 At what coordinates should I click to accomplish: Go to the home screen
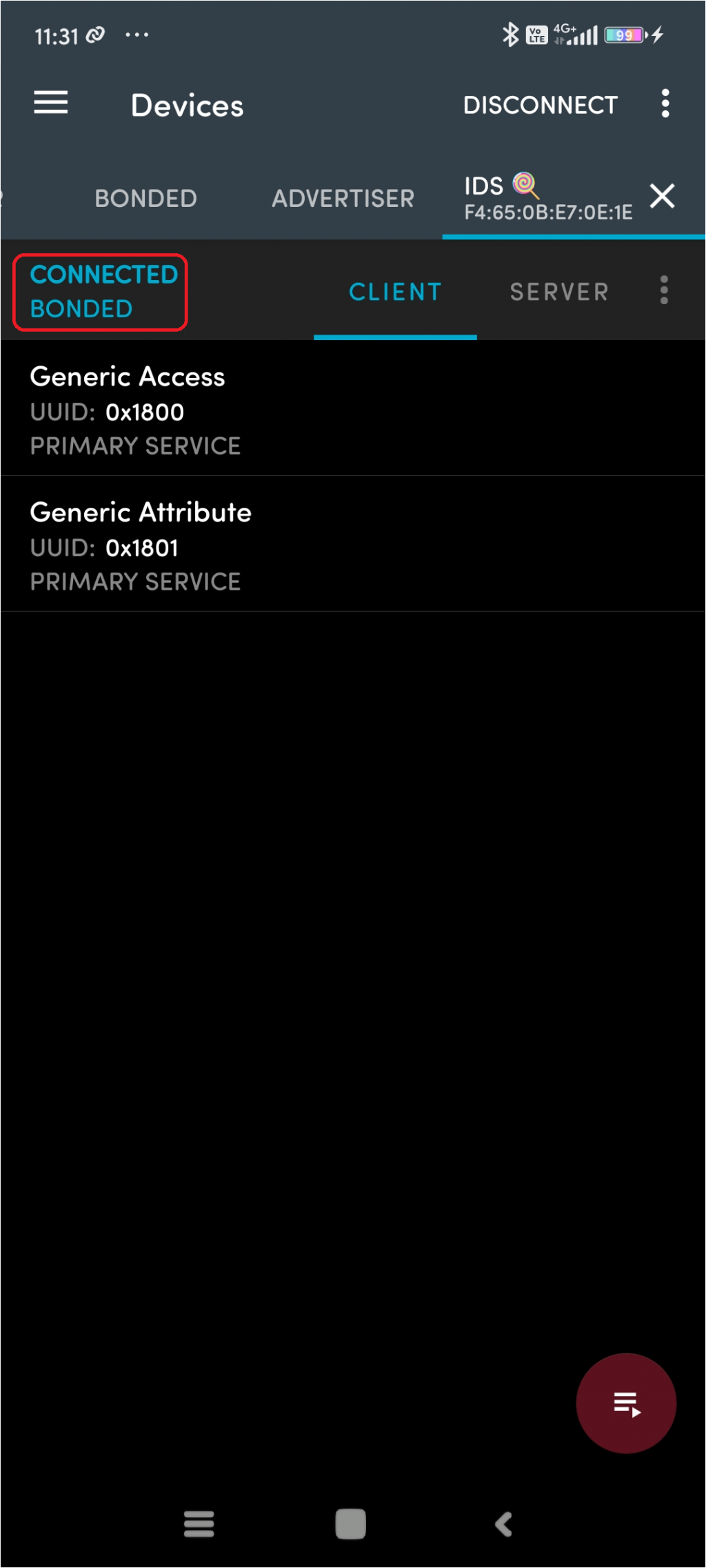pyautogui.click(x=350, y=1523)
